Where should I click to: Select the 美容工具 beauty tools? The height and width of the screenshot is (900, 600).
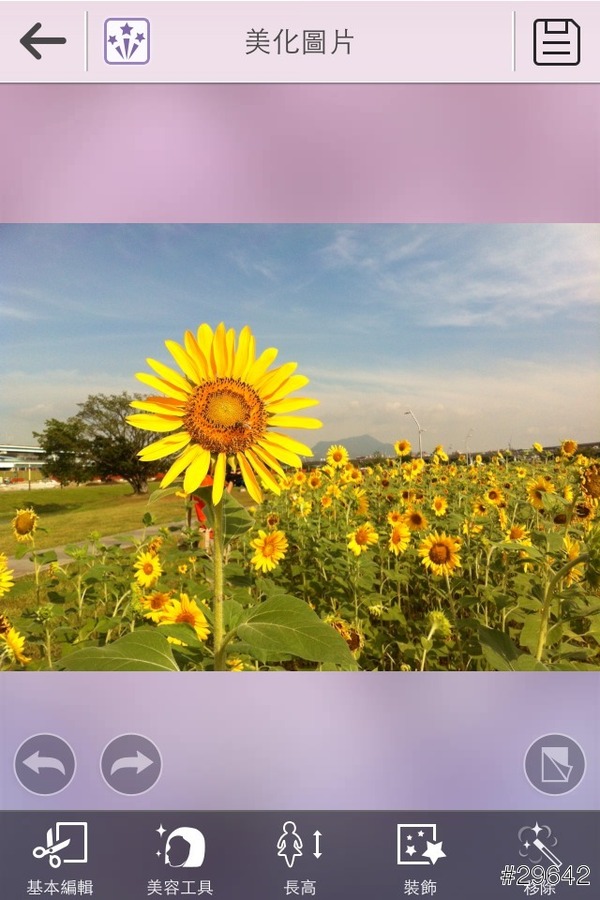(180, 857)
